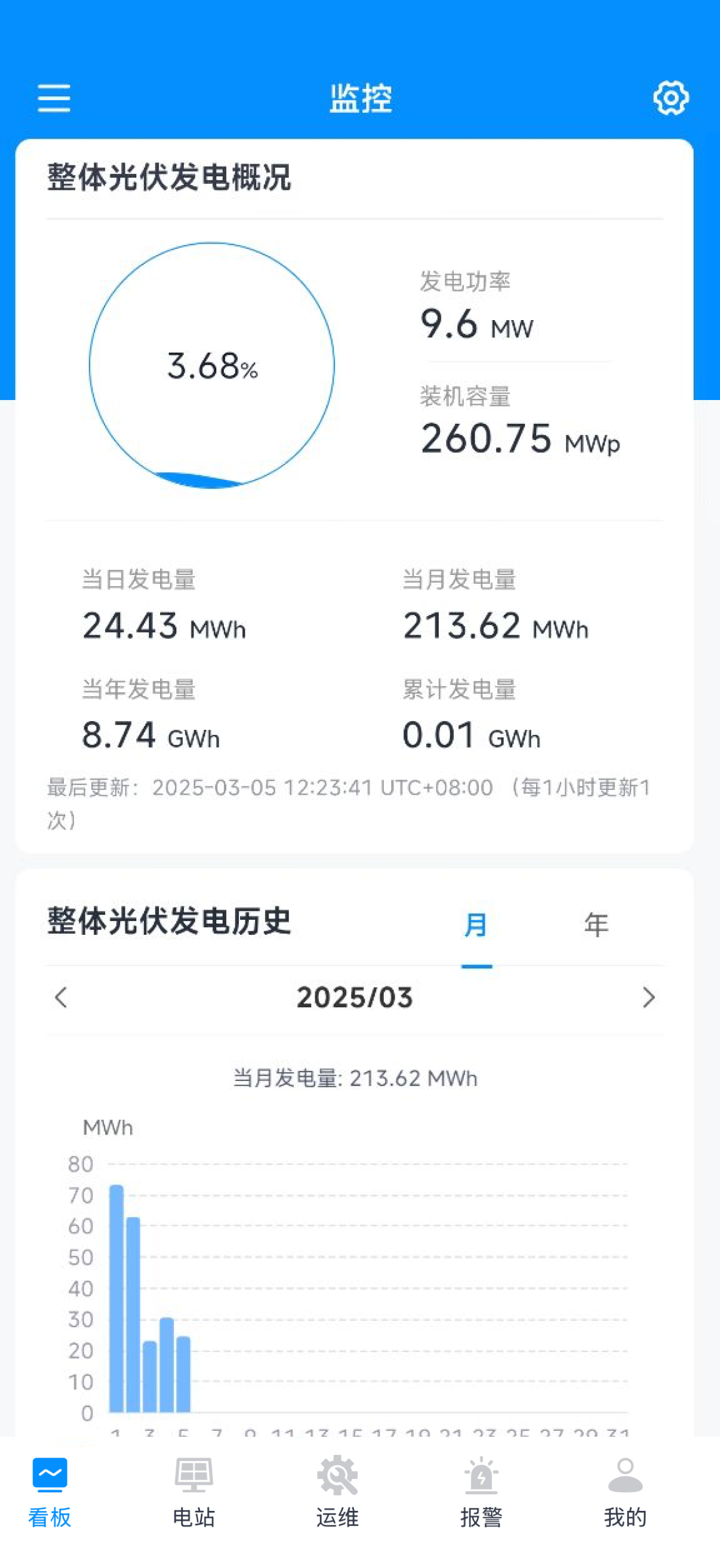This screenshot has height=1558, width=720.
Task: Advance to next month using right chevron
Action: click(648, 997)
